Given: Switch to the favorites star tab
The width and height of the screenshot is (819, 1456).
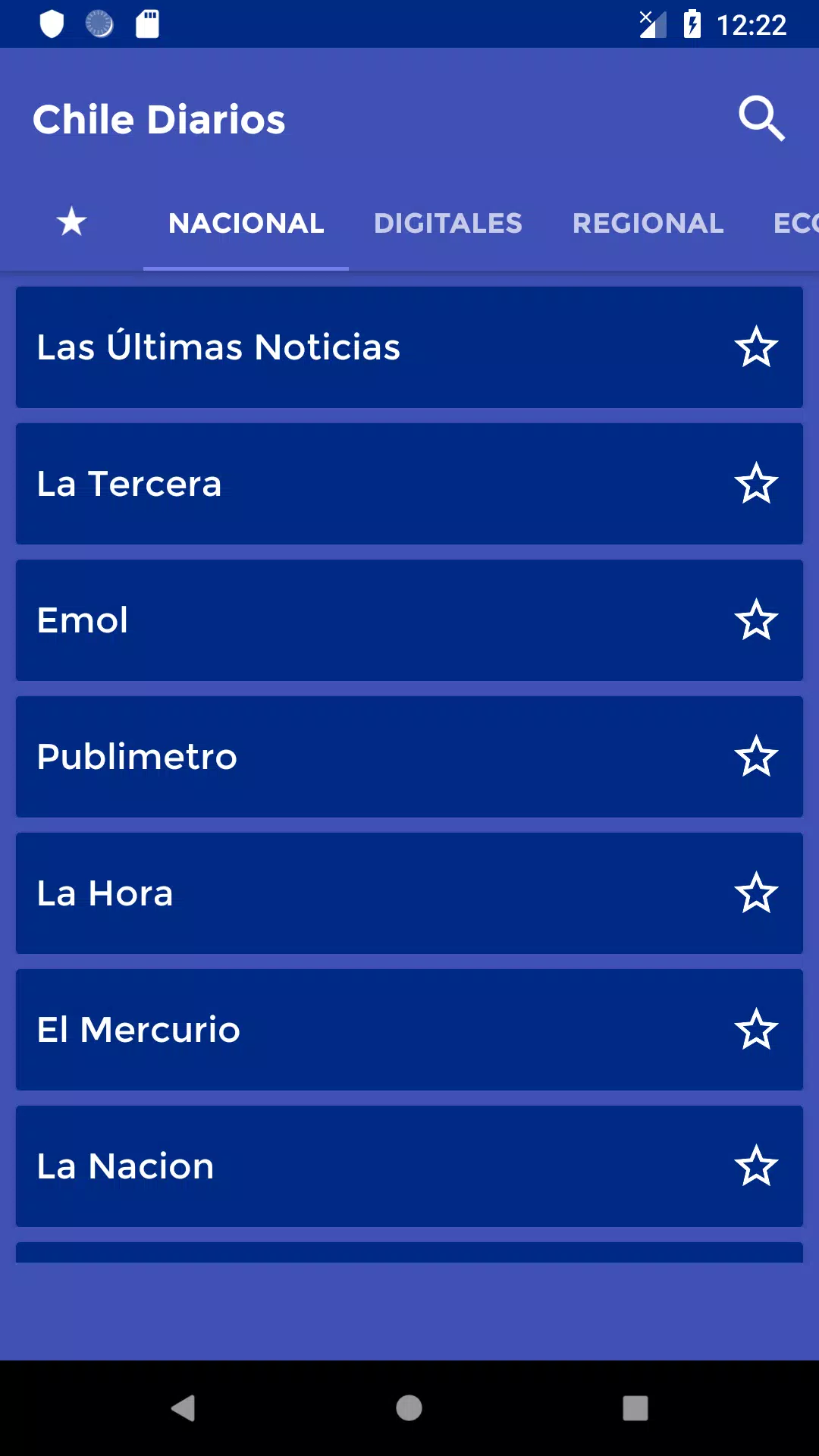Looking at the screenshot, I should point(72,222).
